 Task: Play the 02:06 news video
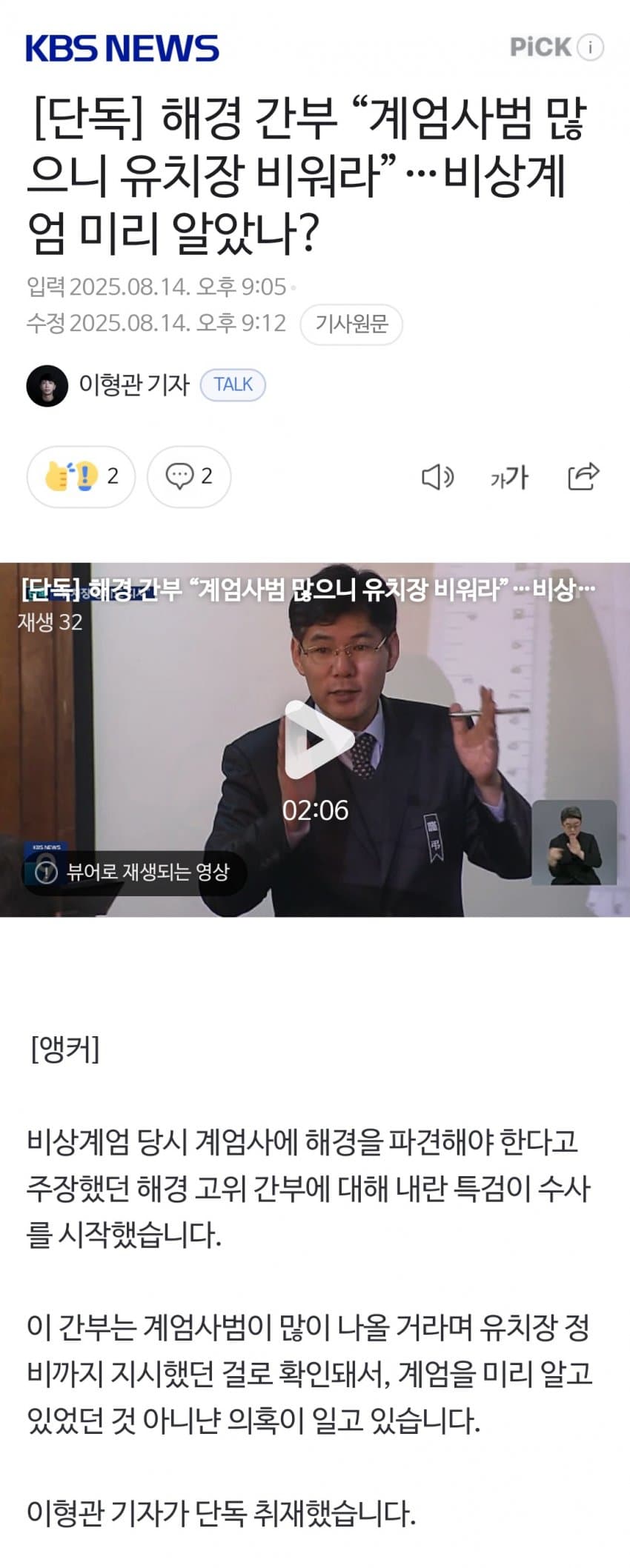click(x=316, y=739)
